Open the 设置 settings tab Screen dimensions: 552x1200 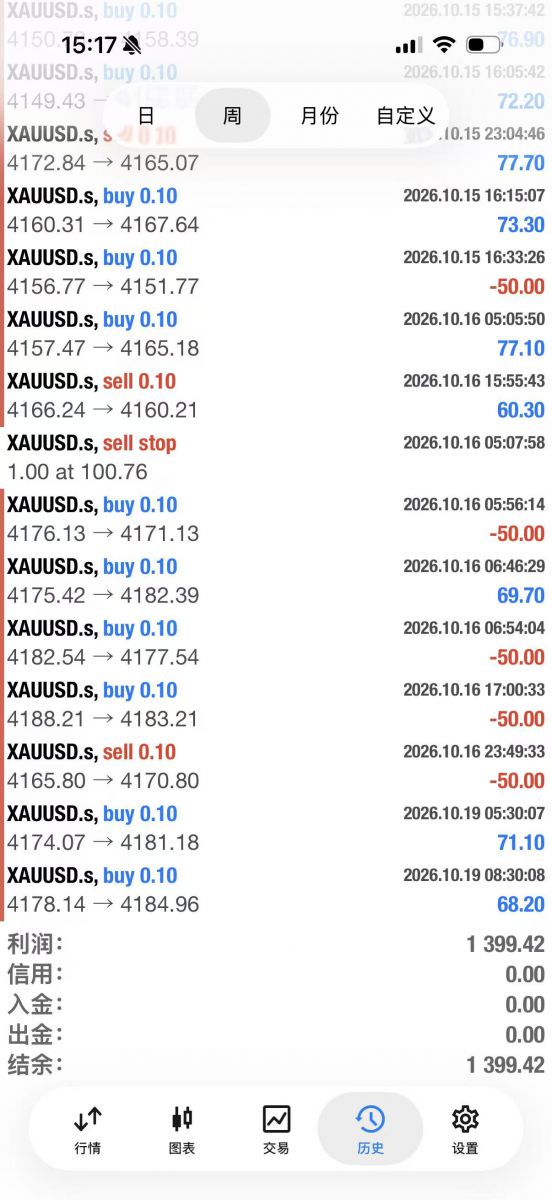click(465, 1129)
